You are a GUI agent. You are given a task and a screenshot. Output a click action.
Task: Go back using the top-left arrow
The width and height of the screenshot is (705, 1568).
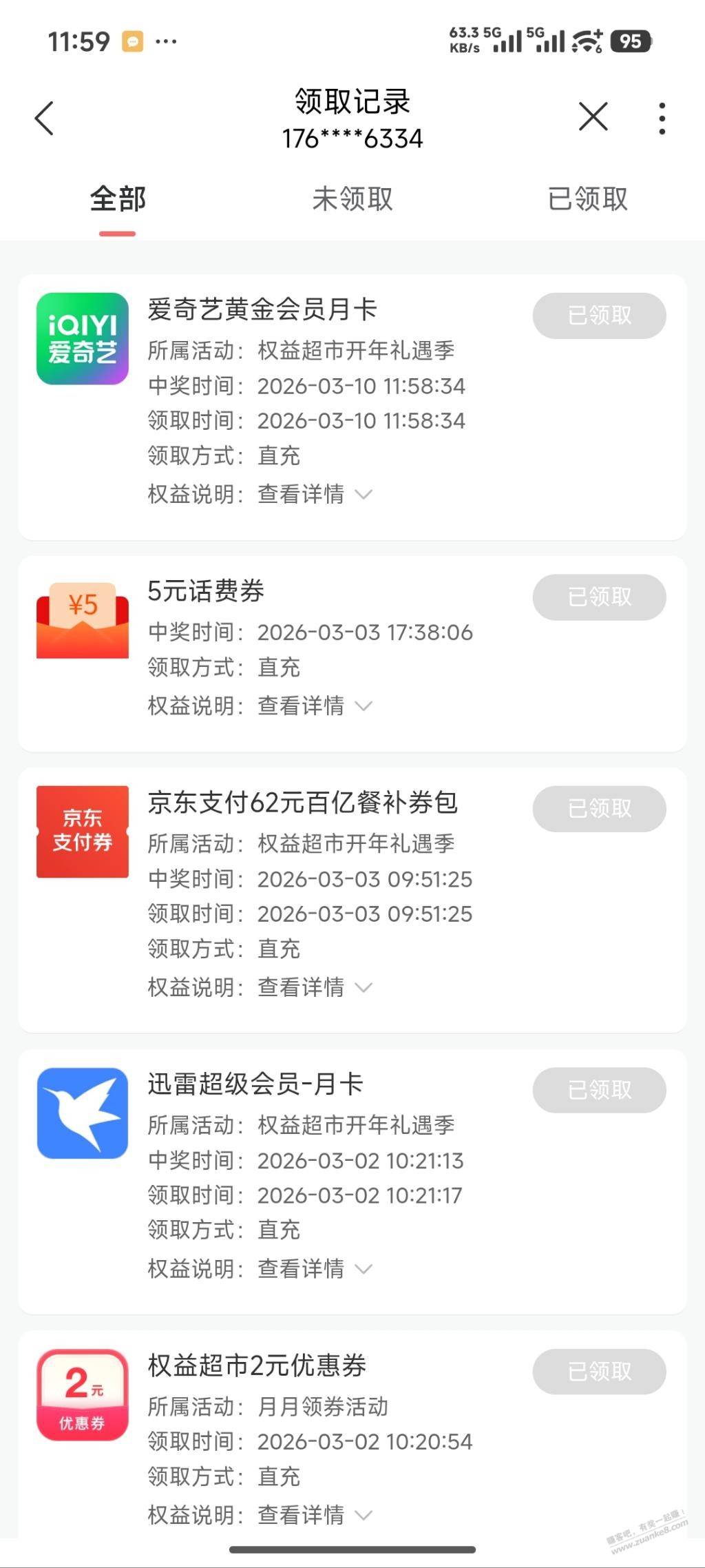[45, 118]
